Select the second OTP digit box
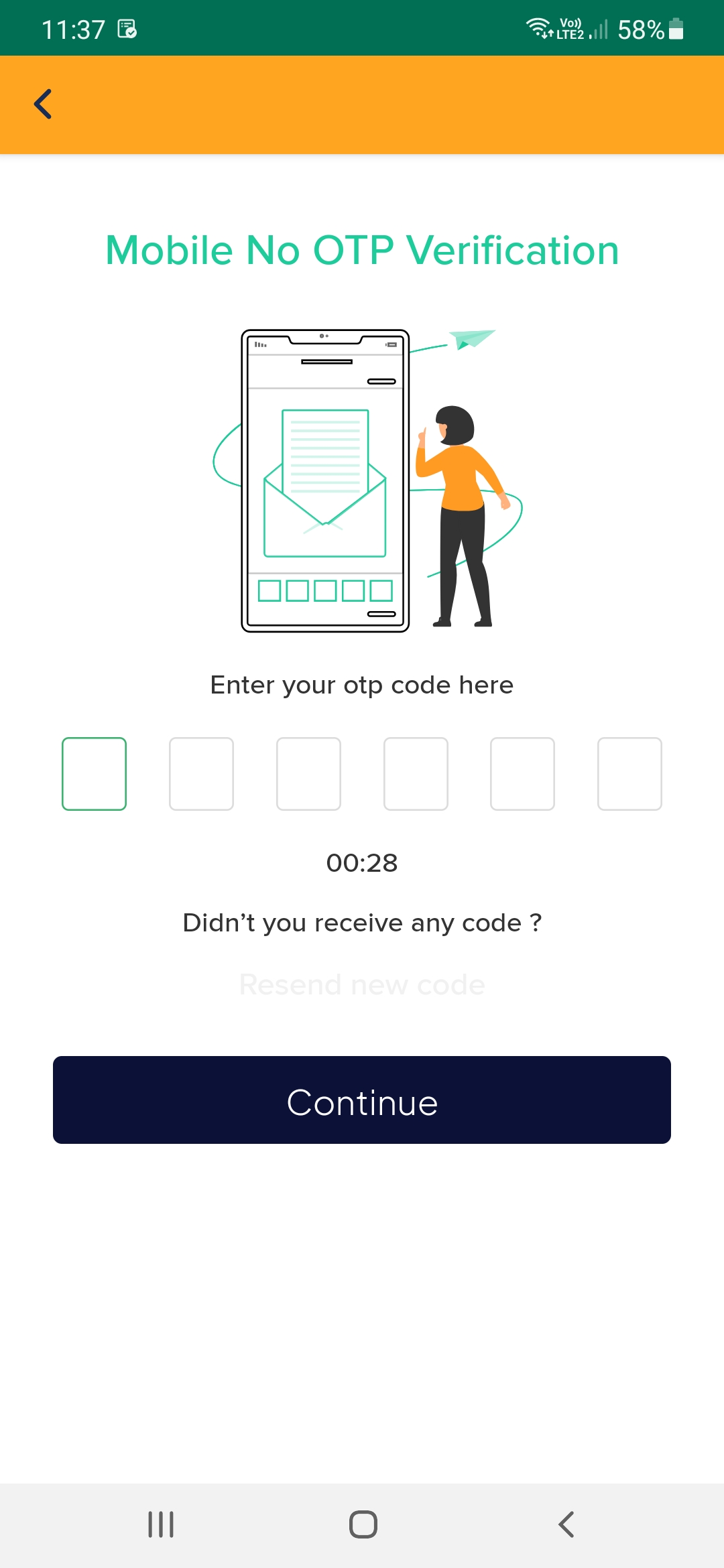This screenshot has height=1568, width=724. tap(201, 774)
